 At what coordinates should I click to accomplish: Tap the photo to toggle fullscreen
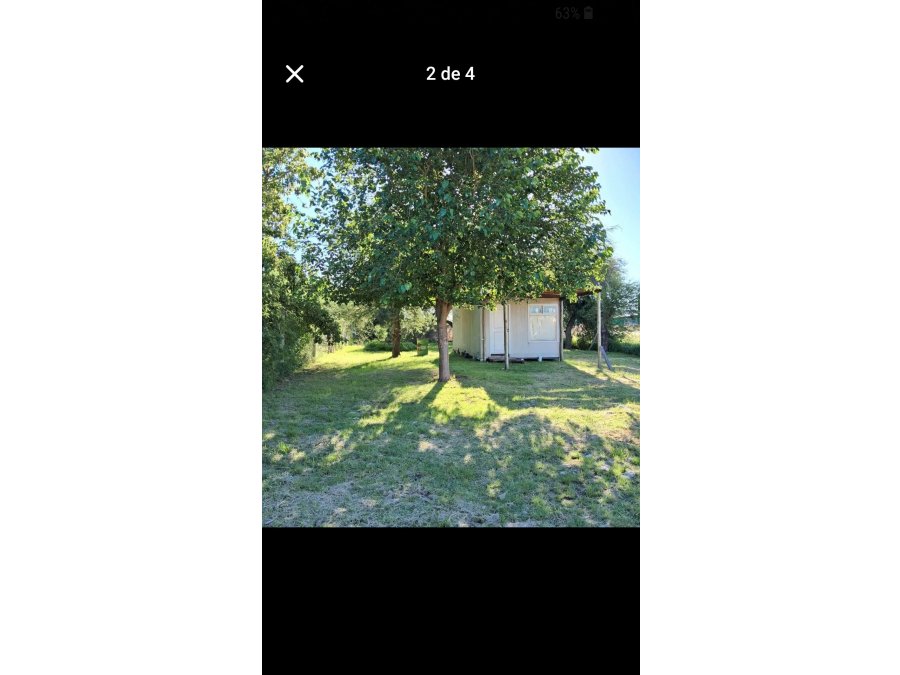[x=450, y=337]
